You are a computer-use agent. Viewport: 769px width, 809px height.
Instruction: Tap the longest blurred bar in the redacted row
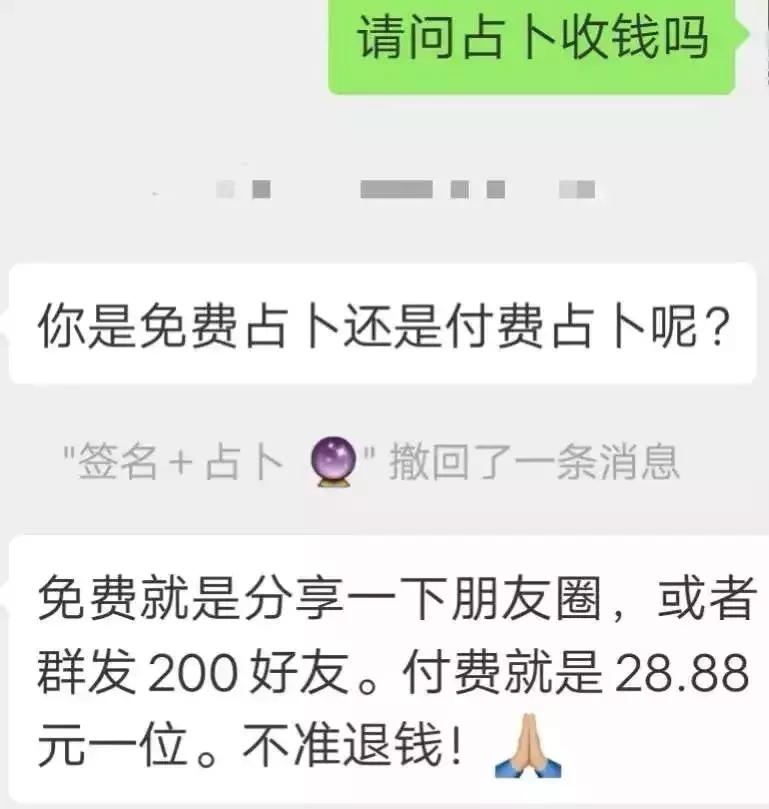tap(397, 186)
